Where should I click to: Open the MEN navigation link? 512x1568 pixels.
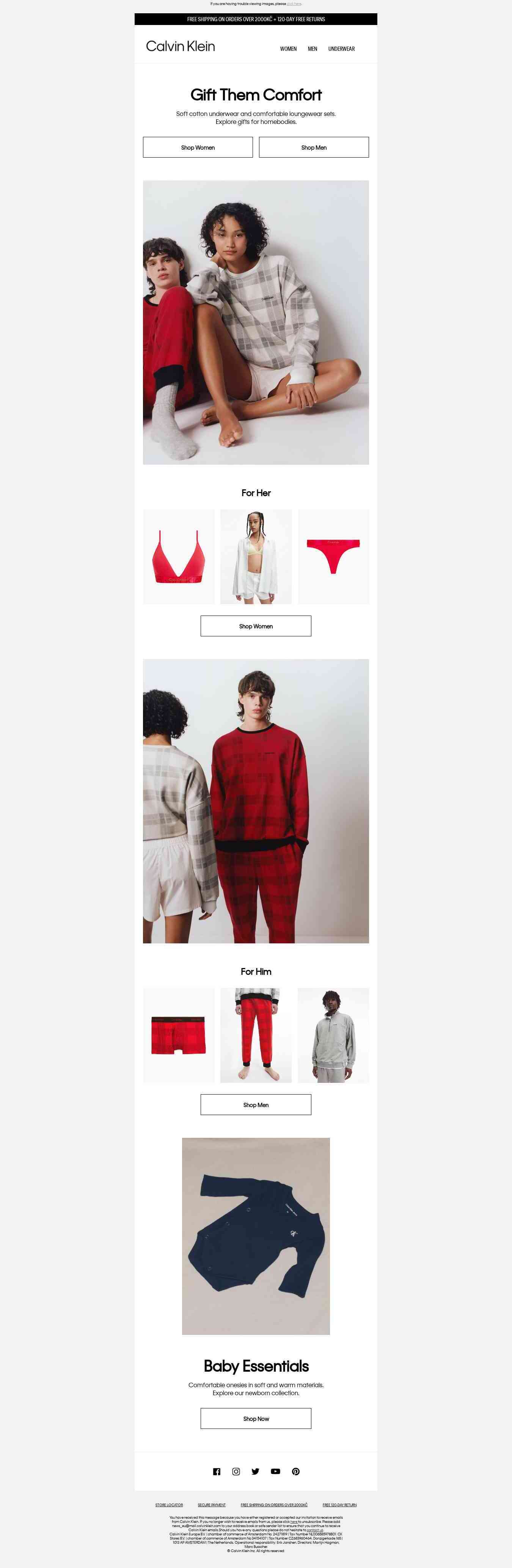click(x=312, y=49)
